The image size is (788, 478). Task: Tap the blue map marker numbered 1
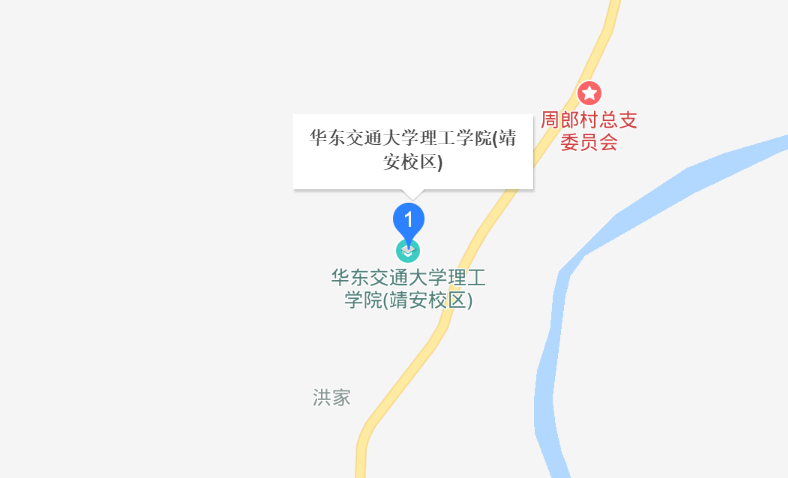tap(408, 219)
